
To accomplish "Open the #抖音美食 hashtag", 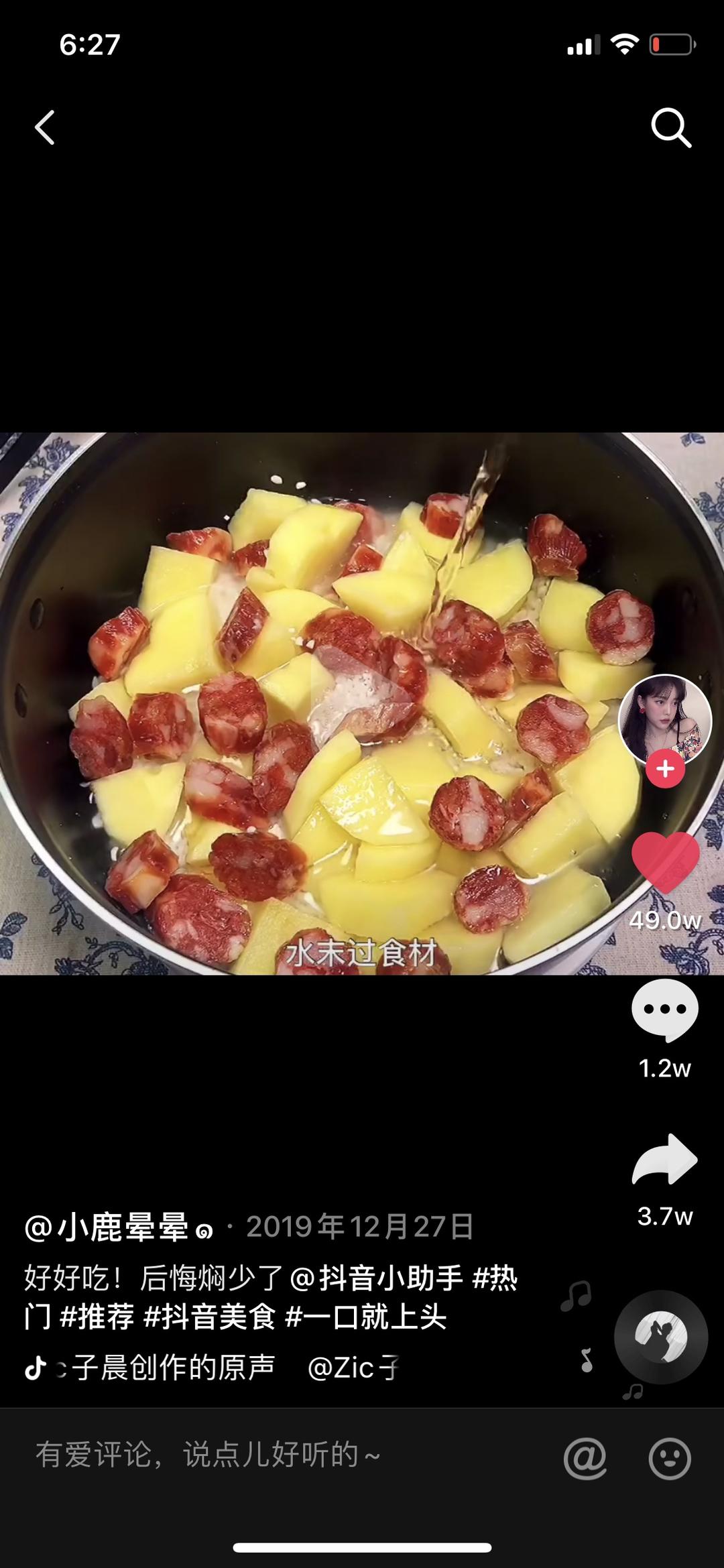I will point(209,1317).
